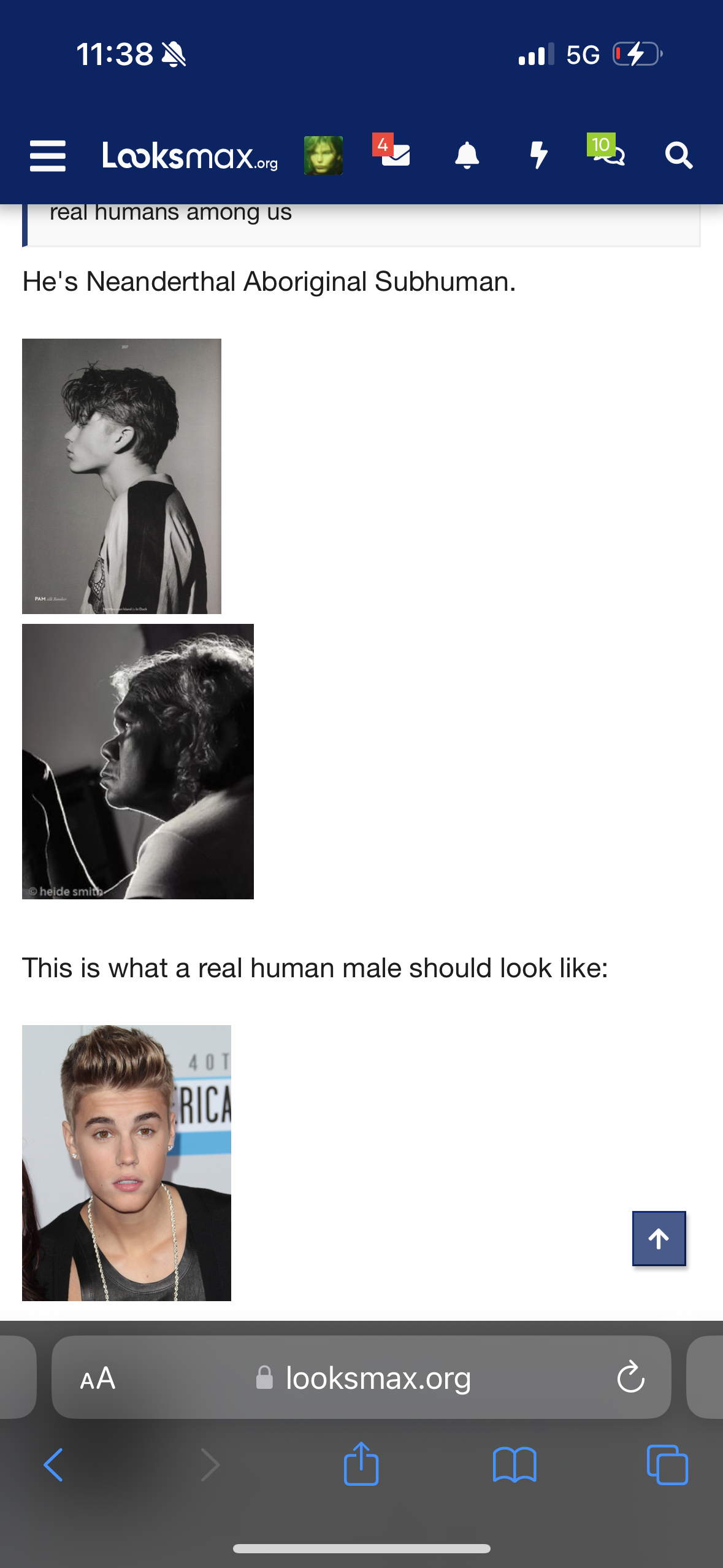
Task: Reload the current page
Action: pyautogui.click(x=630, y=1378)
